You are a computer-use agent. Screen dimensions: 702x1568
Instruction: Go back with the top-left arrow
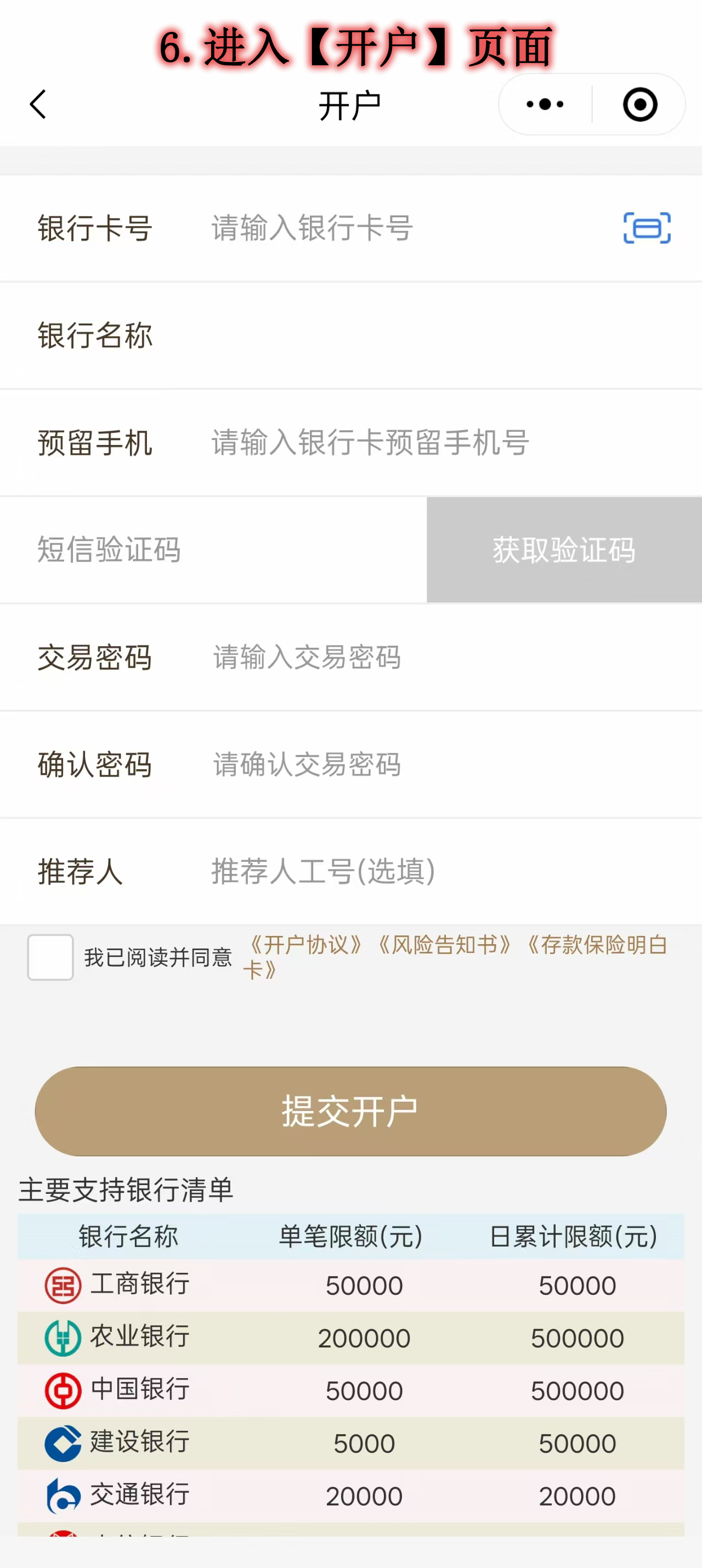[38, 104]
